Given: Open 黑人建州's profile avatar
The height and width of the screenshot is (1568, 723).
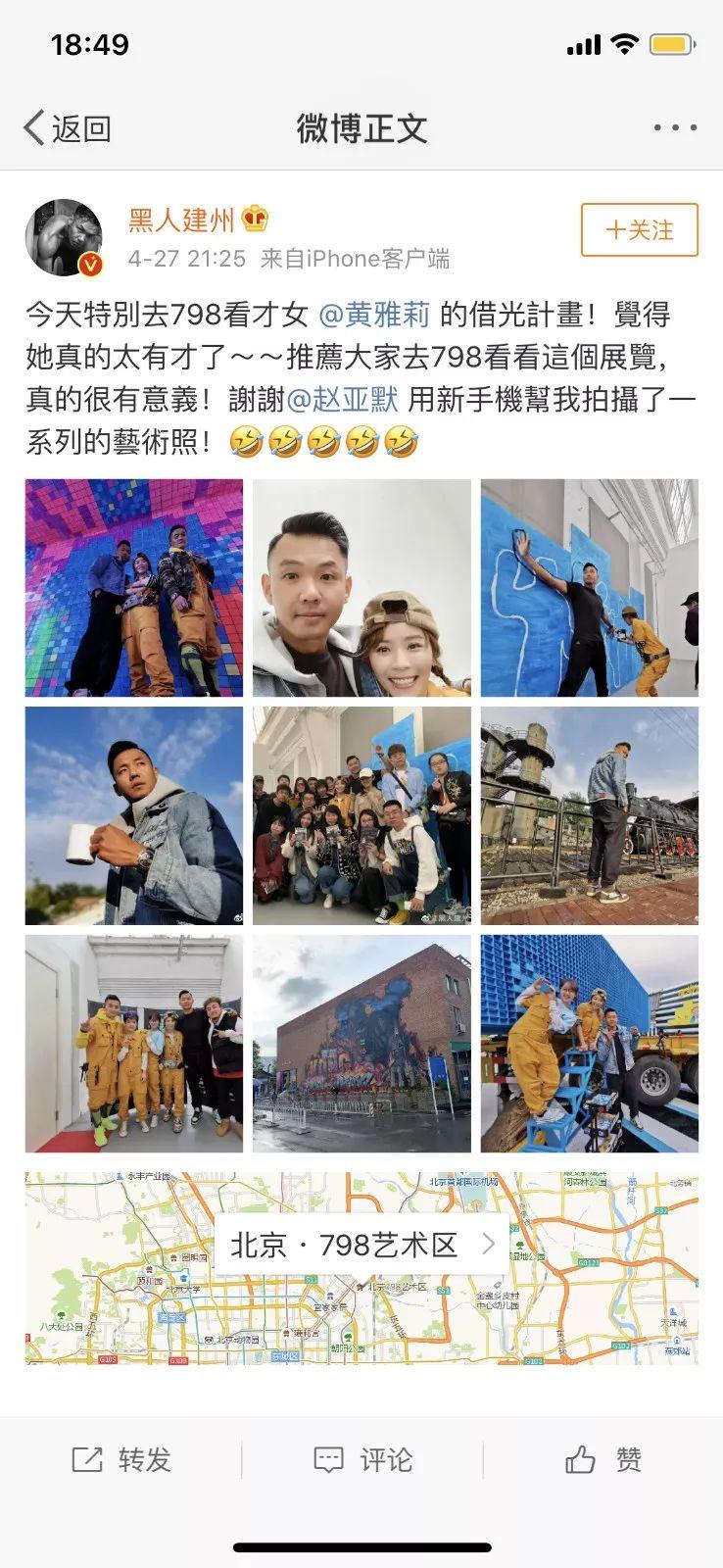Looking at the screenshot, I should click(64, 238).
